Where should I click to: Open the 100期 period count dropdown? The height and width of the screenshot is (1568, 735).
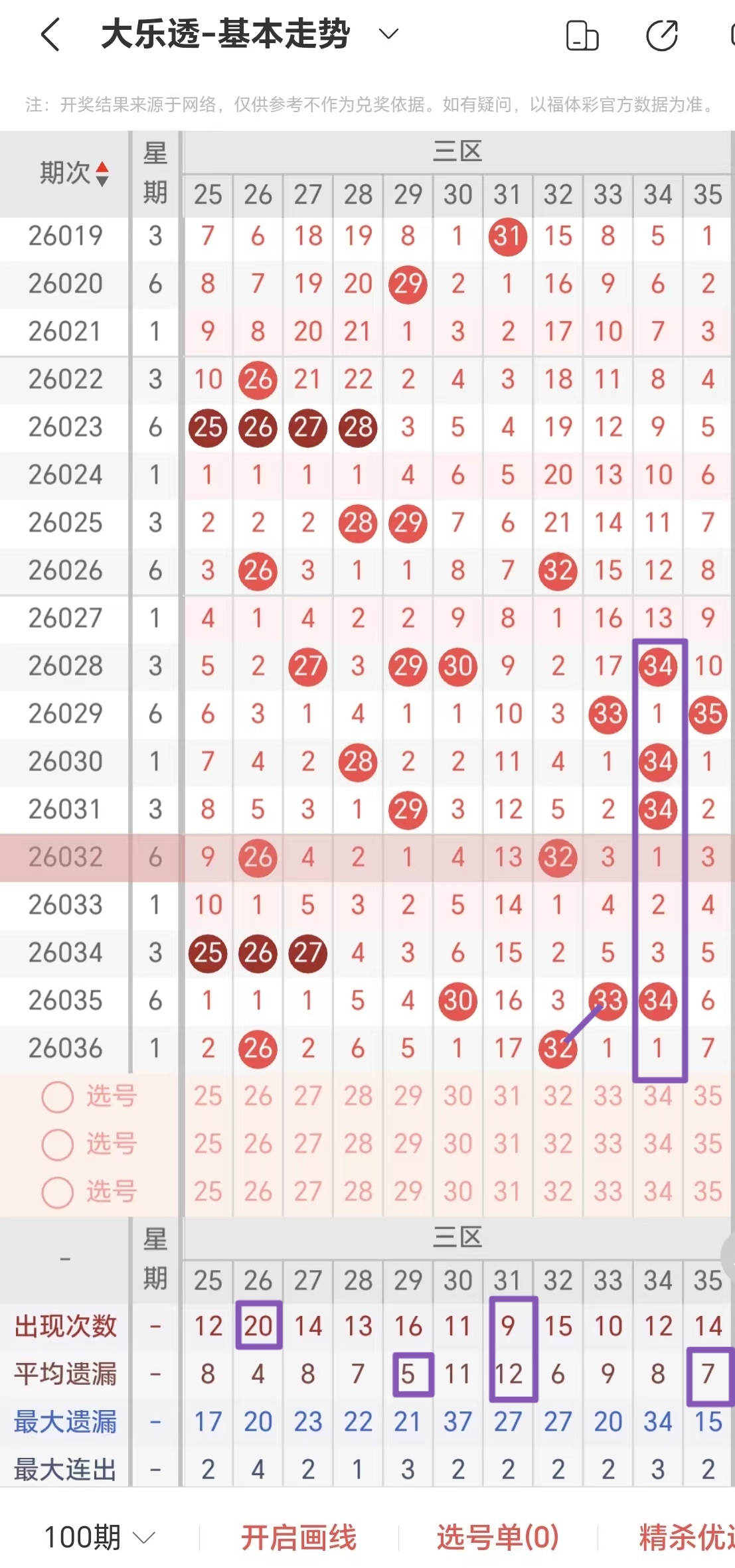[x=100, y=1537]
